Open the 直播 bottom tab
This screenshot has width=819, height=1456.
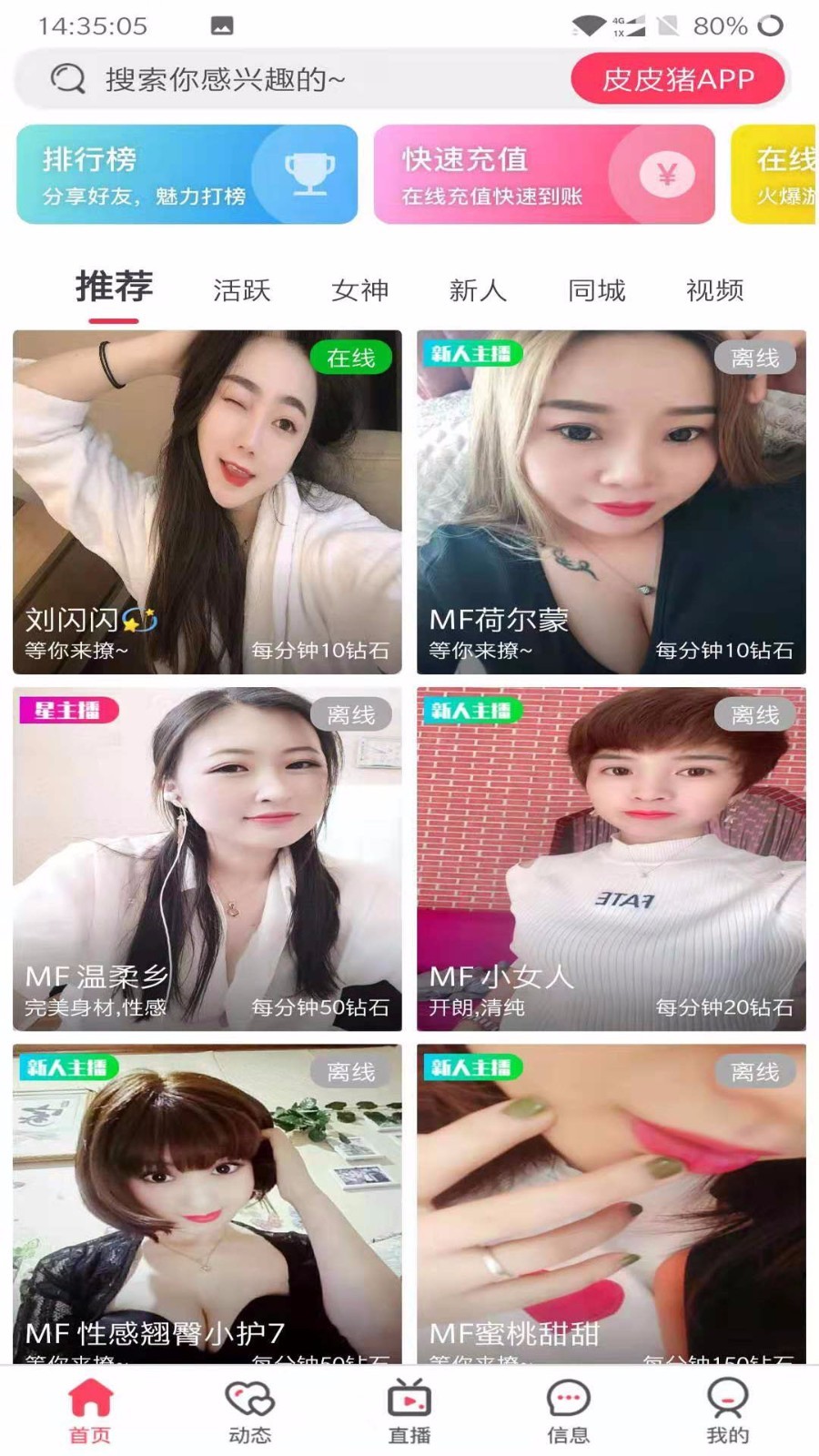pos(409,1411)
